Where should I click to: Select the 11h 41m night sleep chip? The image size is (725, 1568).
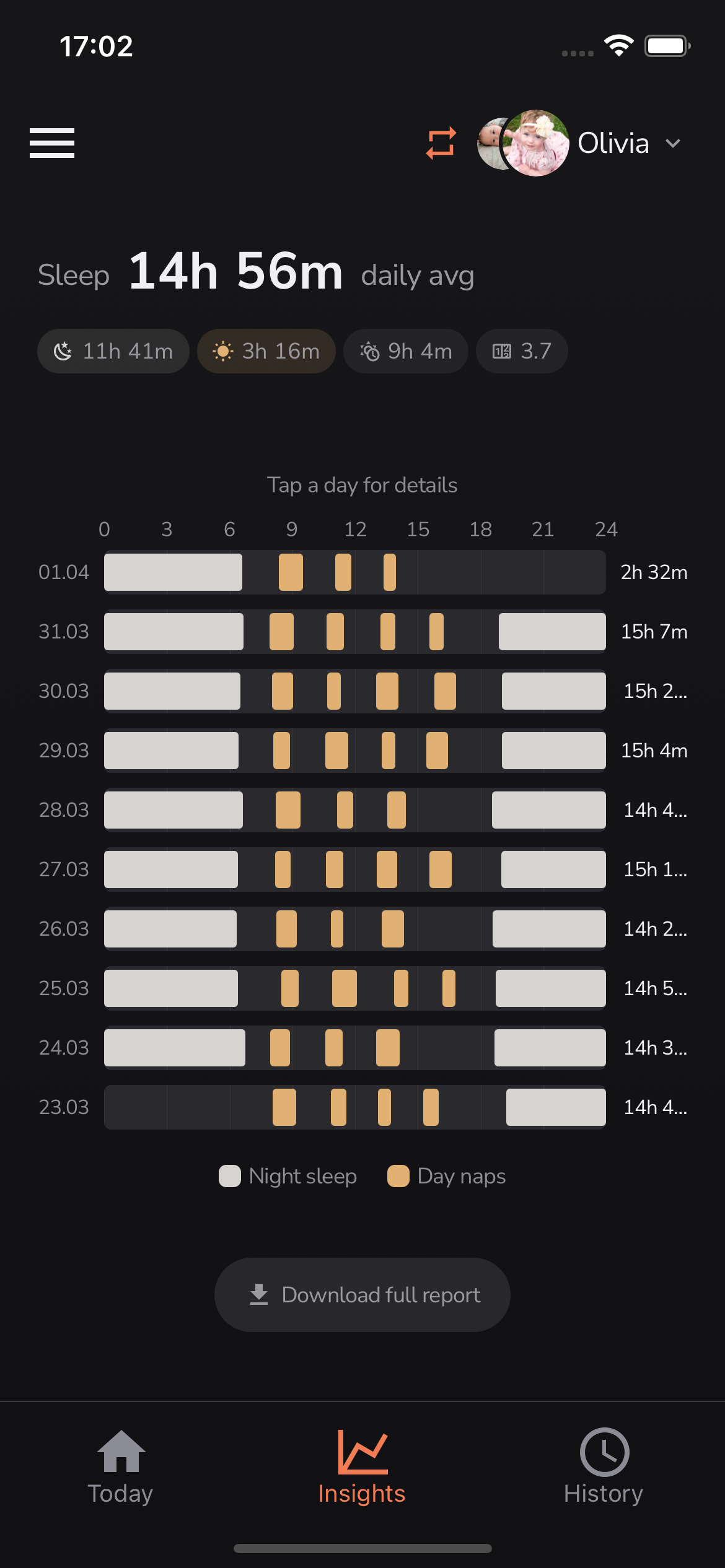[113, 351]
